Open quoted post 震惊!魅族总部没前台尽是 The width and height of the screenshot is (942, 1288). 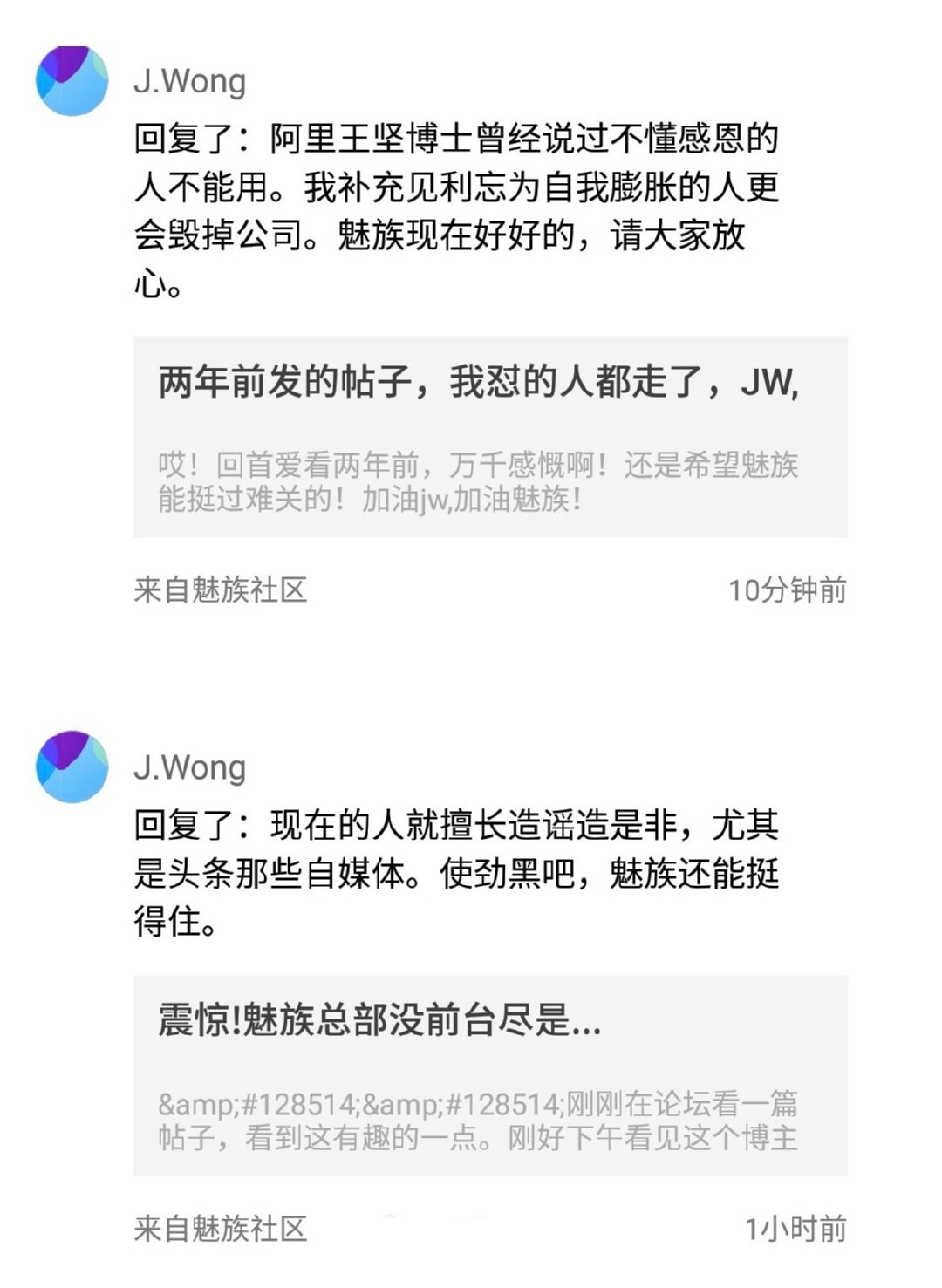pyautogui.click(x=489, y=1074)
